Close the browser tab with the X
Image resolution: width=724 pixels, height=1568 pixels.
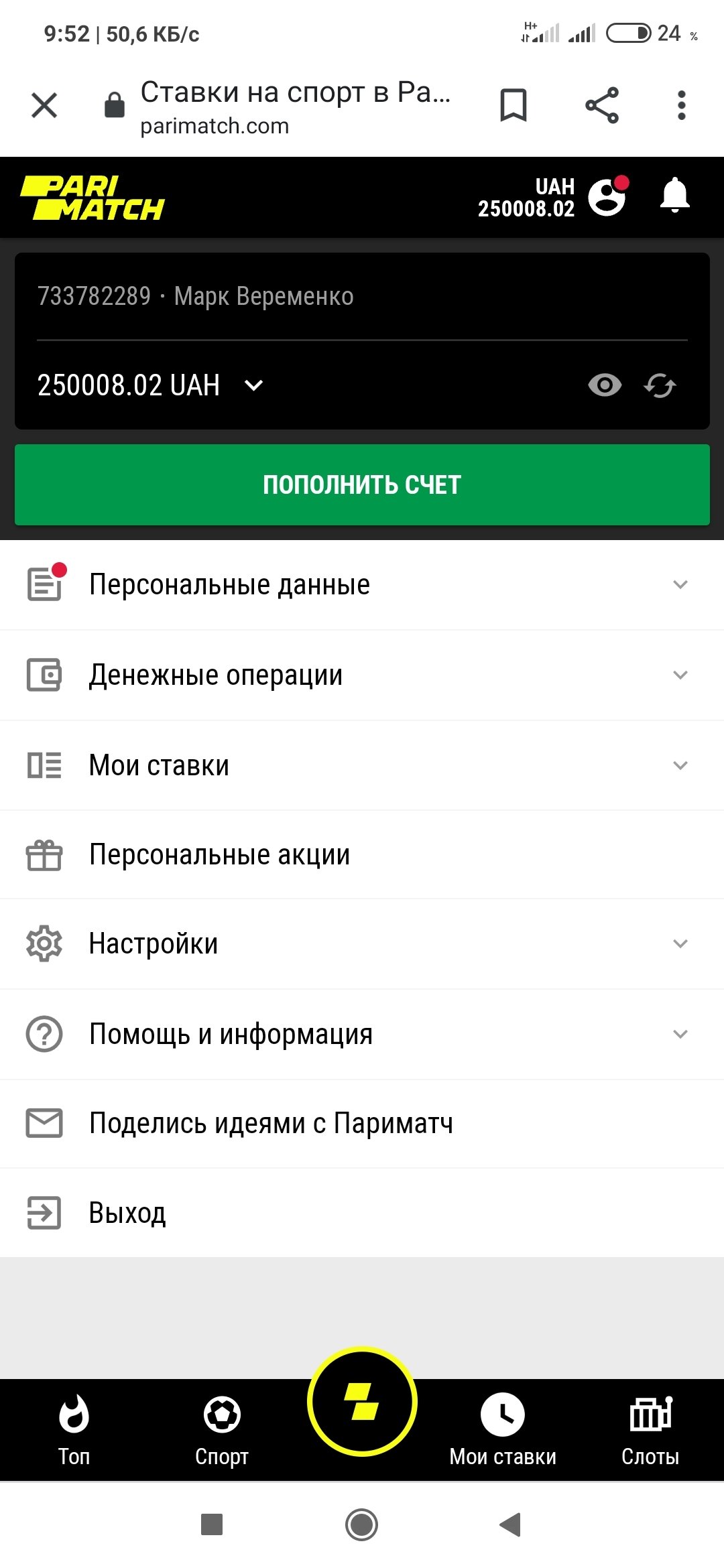pyautogui.click(x=44, y=105)
